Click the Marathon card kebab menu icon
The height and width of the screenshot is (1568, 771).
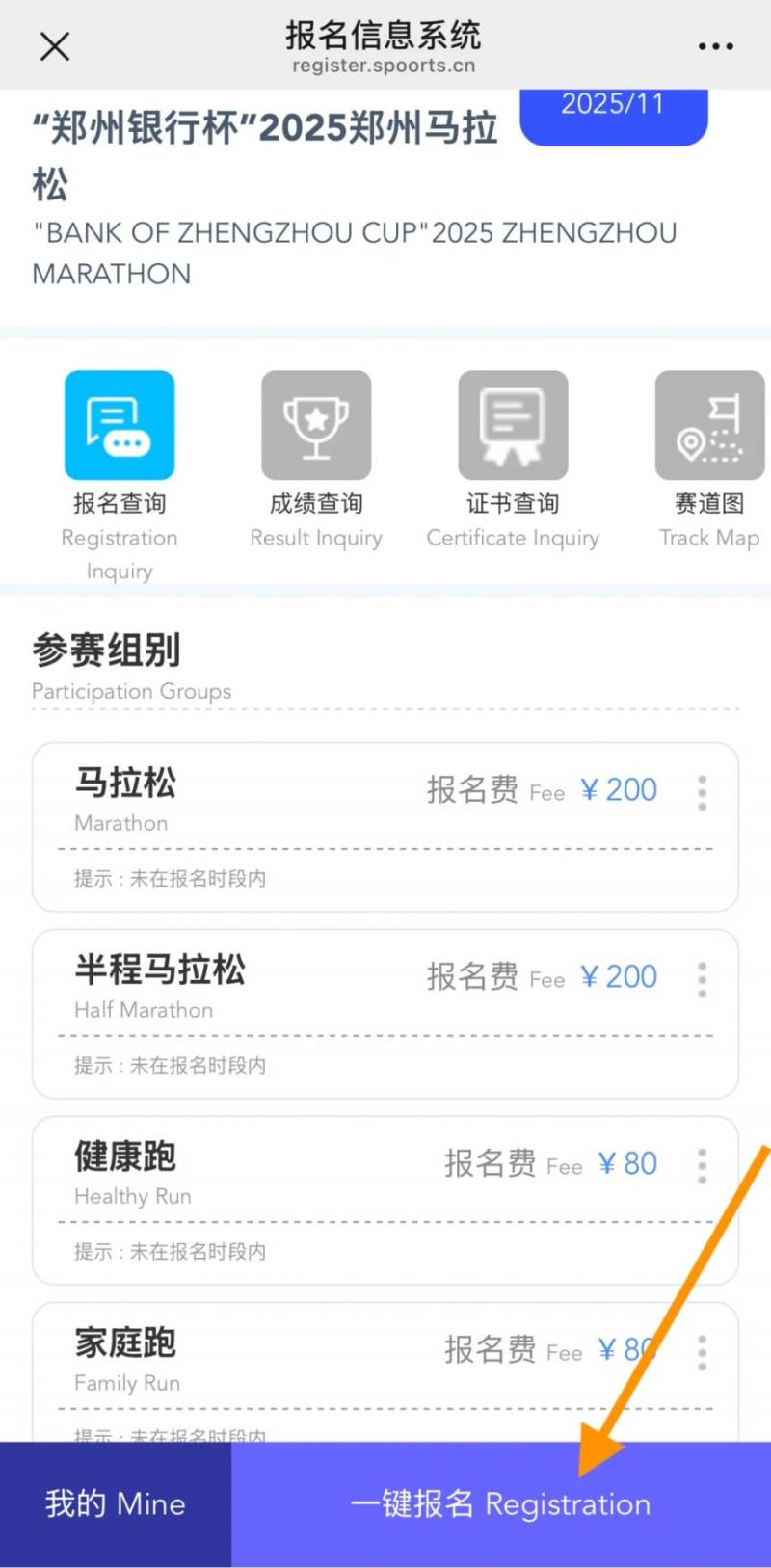(702, 792)
